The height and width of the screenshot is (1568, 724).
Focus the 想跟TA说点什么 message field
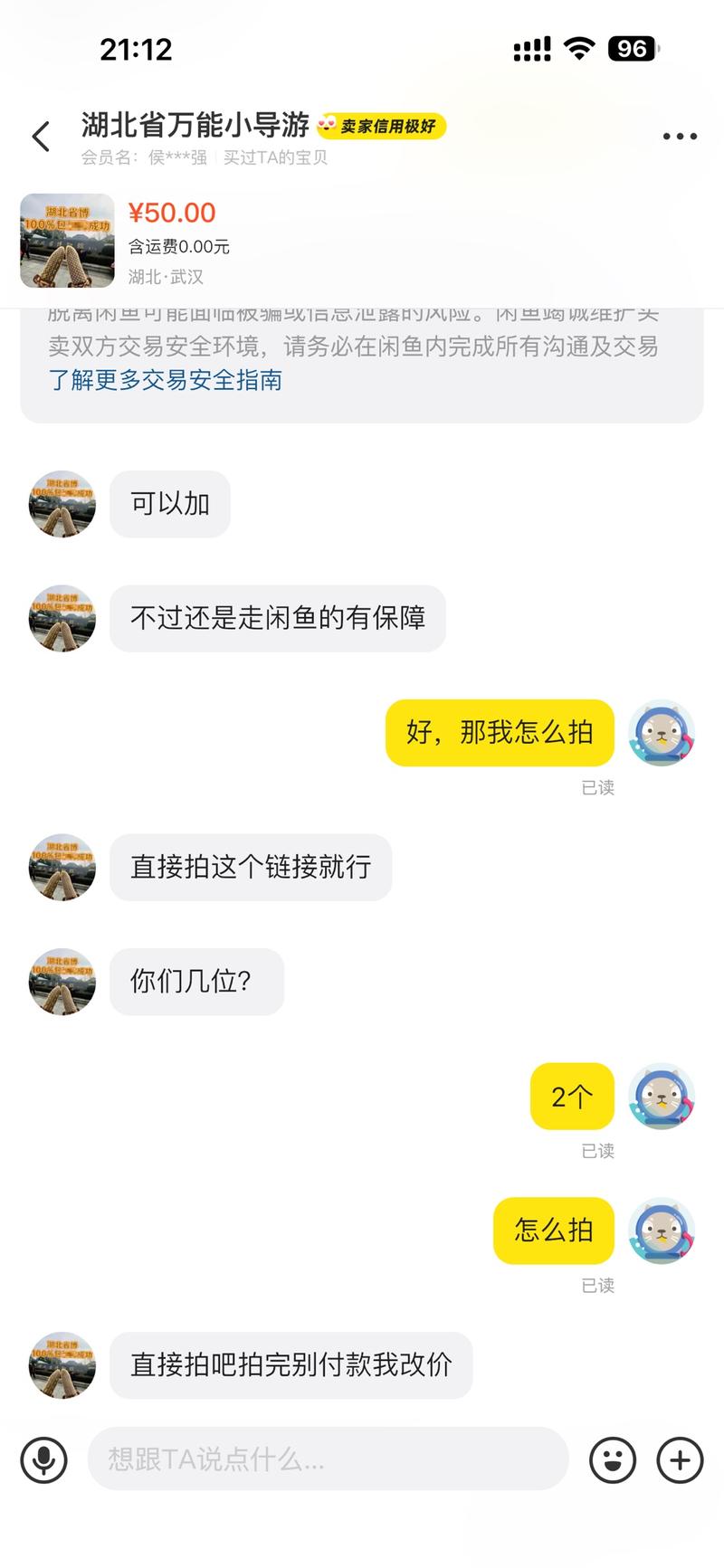click(326, 1459)
